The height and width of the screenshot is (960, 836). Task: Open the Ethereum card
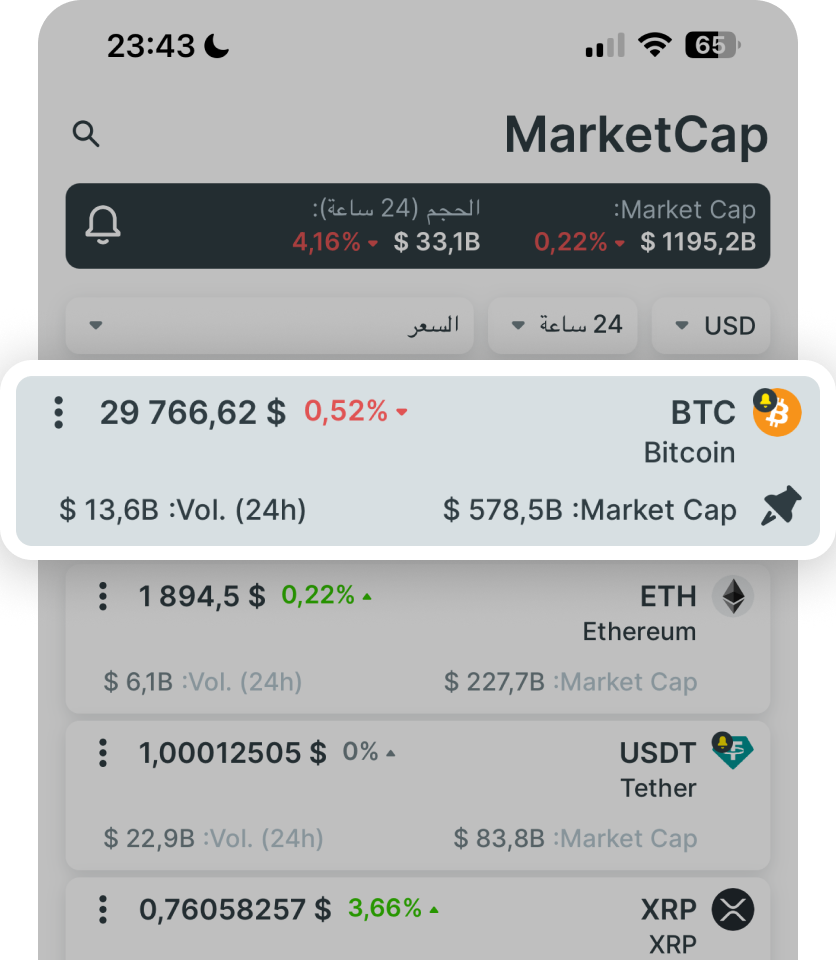point(418,638)
